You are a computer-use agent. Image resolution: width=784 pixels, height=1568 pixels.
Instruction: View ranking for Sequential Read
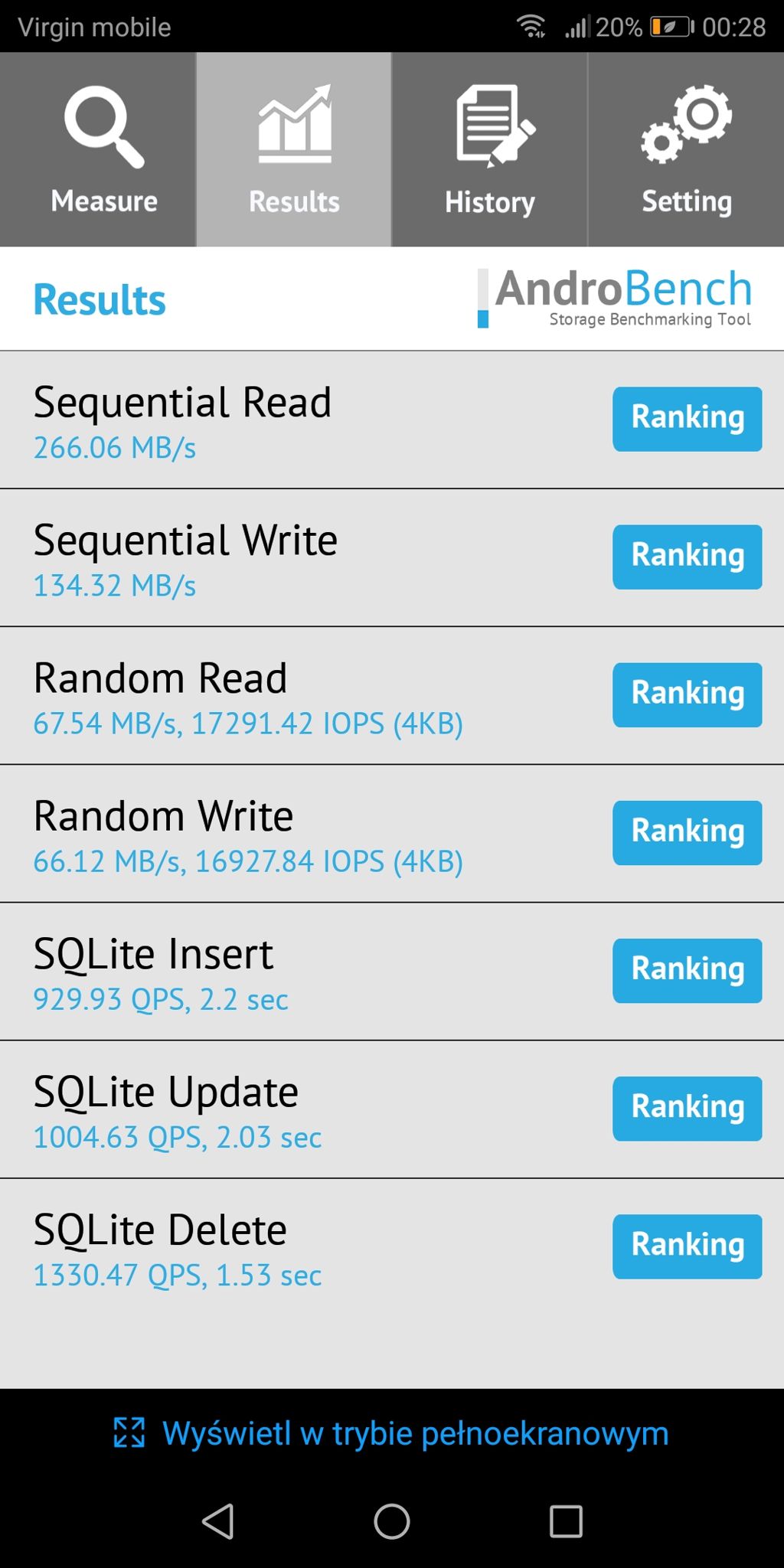click(x=687, y=419)
